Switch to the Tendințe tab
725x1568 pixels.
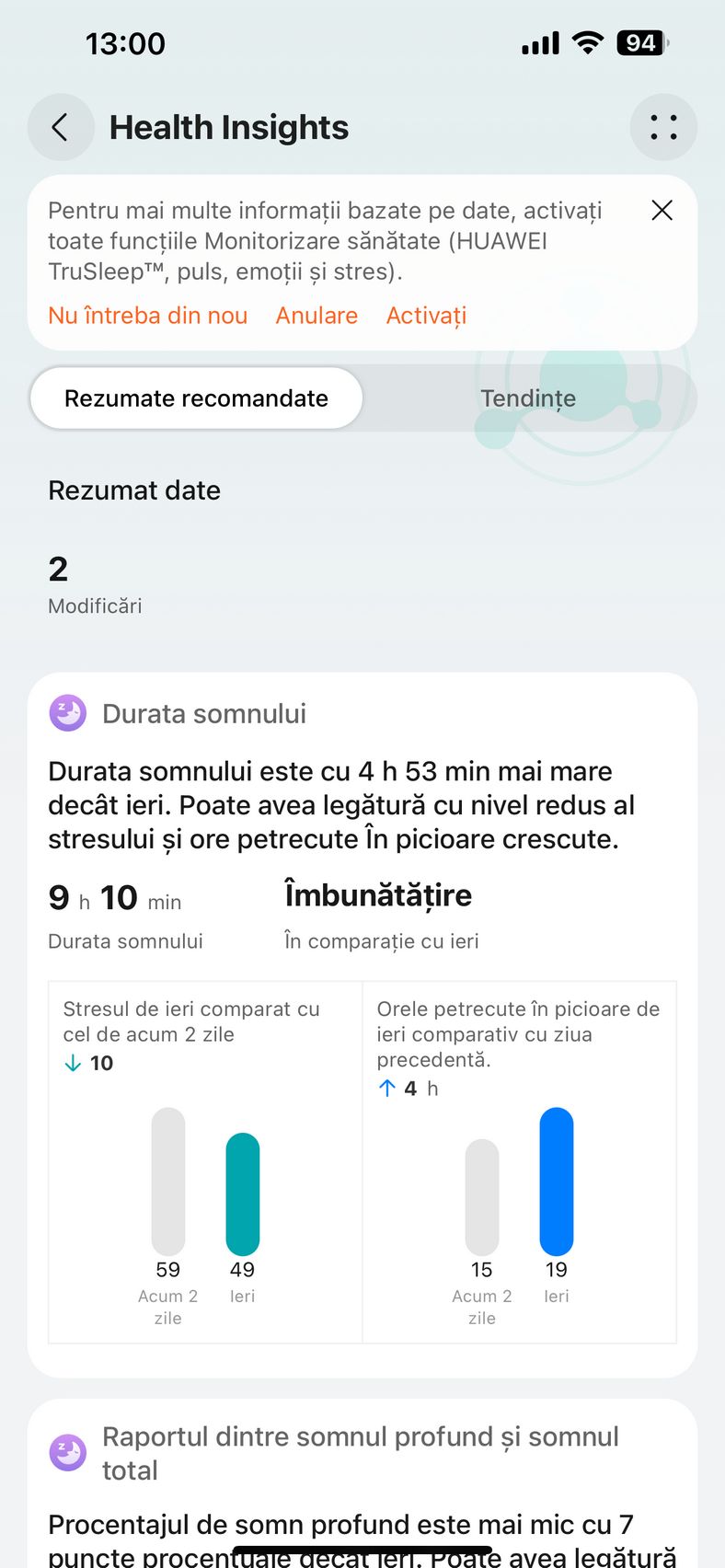tap(528, 398)
